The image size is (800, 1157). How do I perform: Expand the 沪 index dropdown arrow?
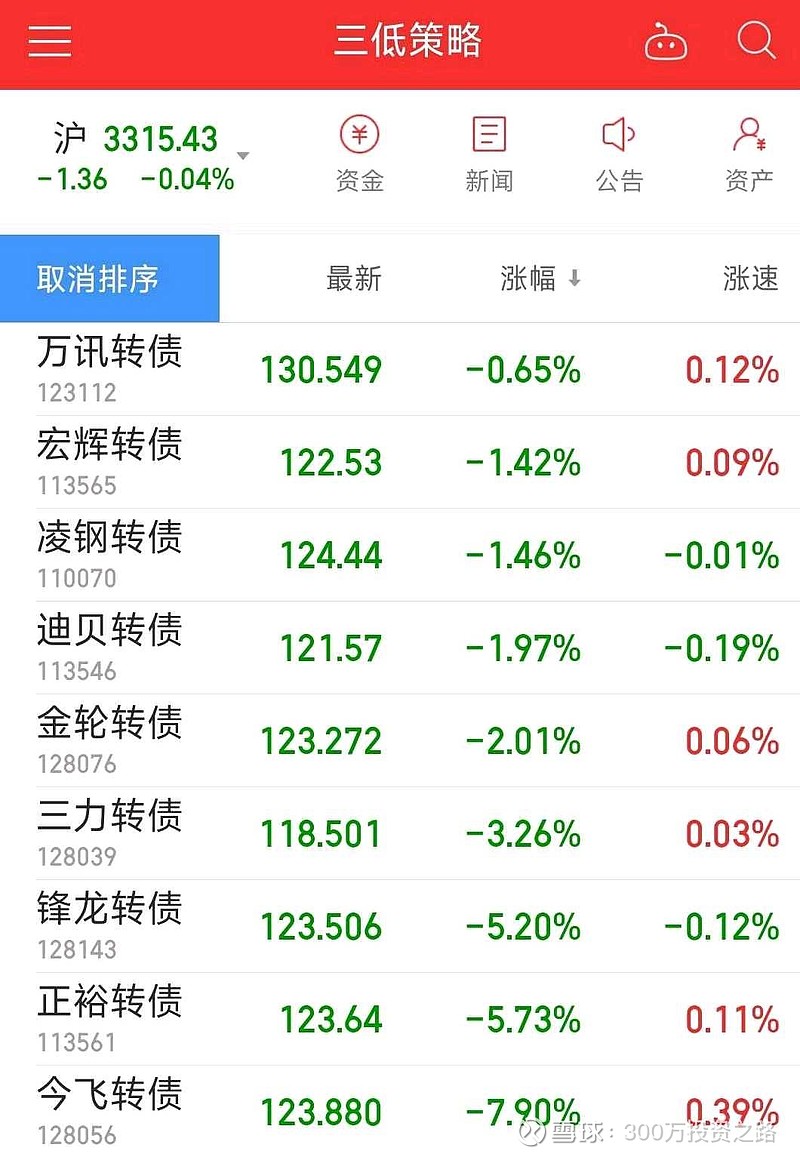click(x=241, y=155)
